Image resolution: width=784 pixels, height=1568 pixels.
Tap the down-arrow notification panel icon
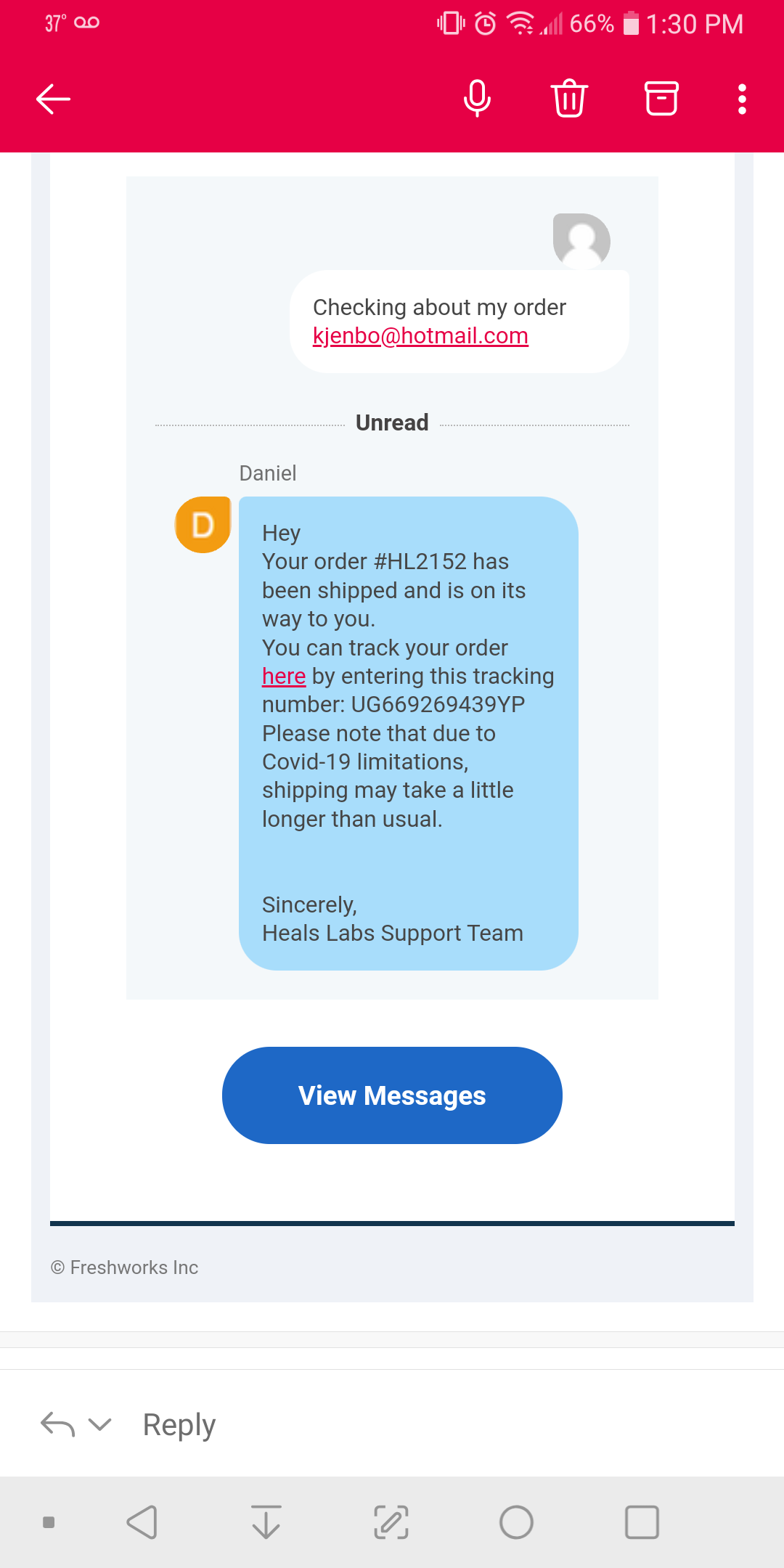[266, 1522]
